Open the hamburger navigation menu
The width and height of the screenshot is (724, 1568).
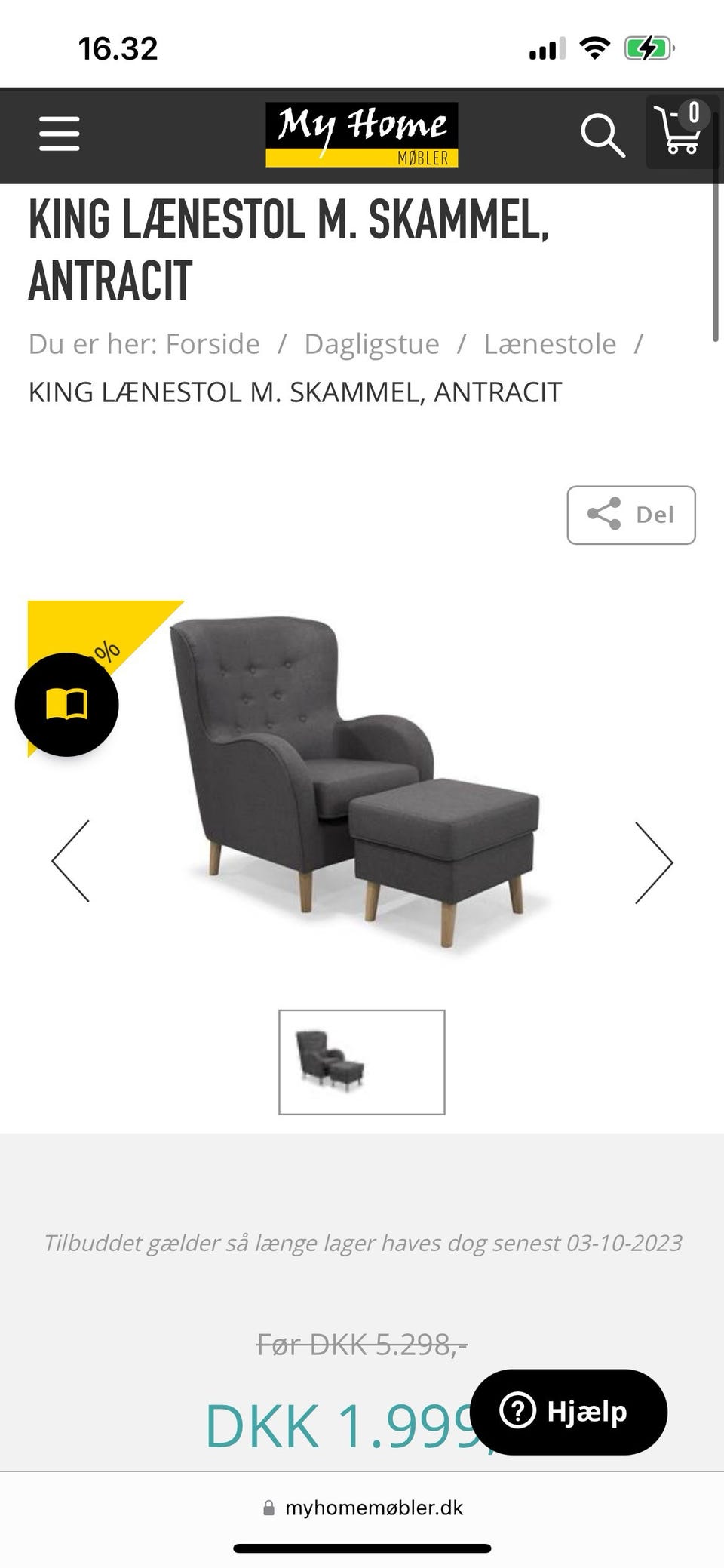59,134
